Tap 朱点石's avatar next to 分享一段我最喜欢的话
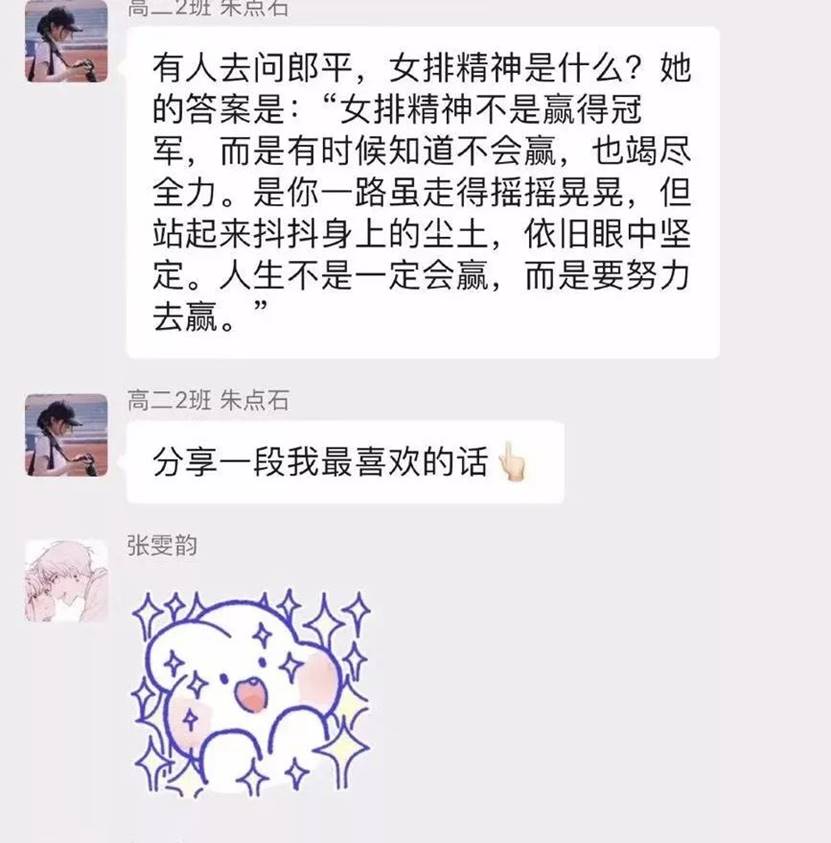This screenshot has height=843, width=831. click(x=66, y=434)
